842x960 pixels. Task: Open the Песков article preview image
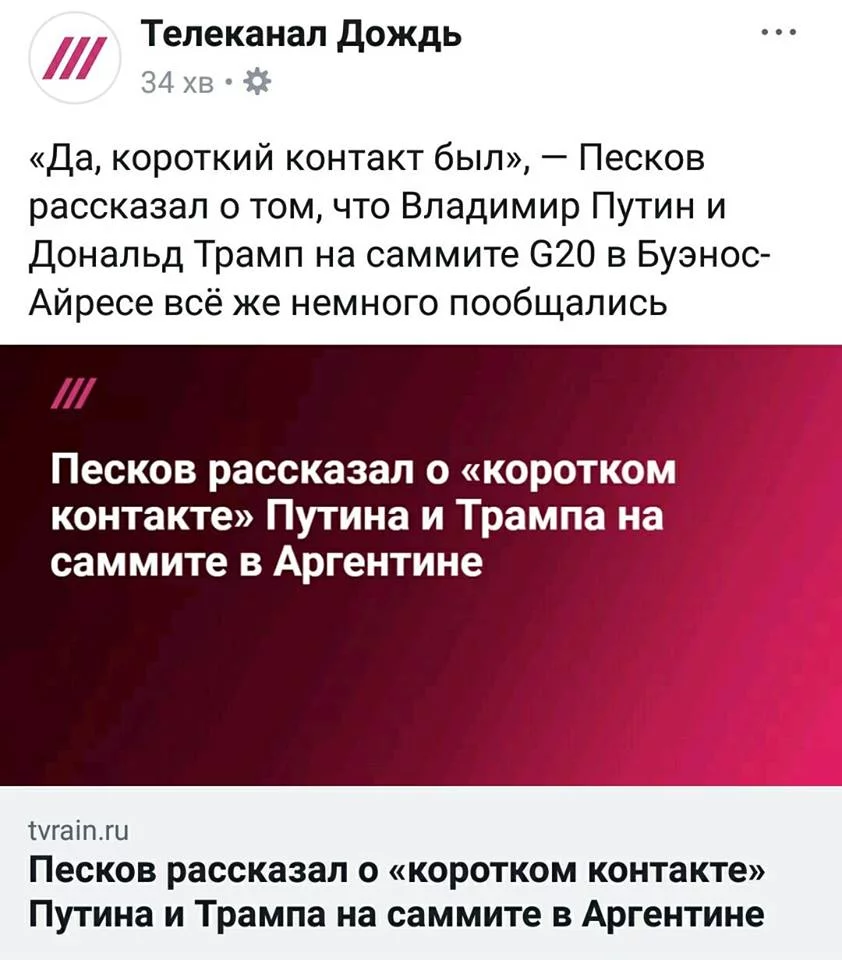coord(421,565)
